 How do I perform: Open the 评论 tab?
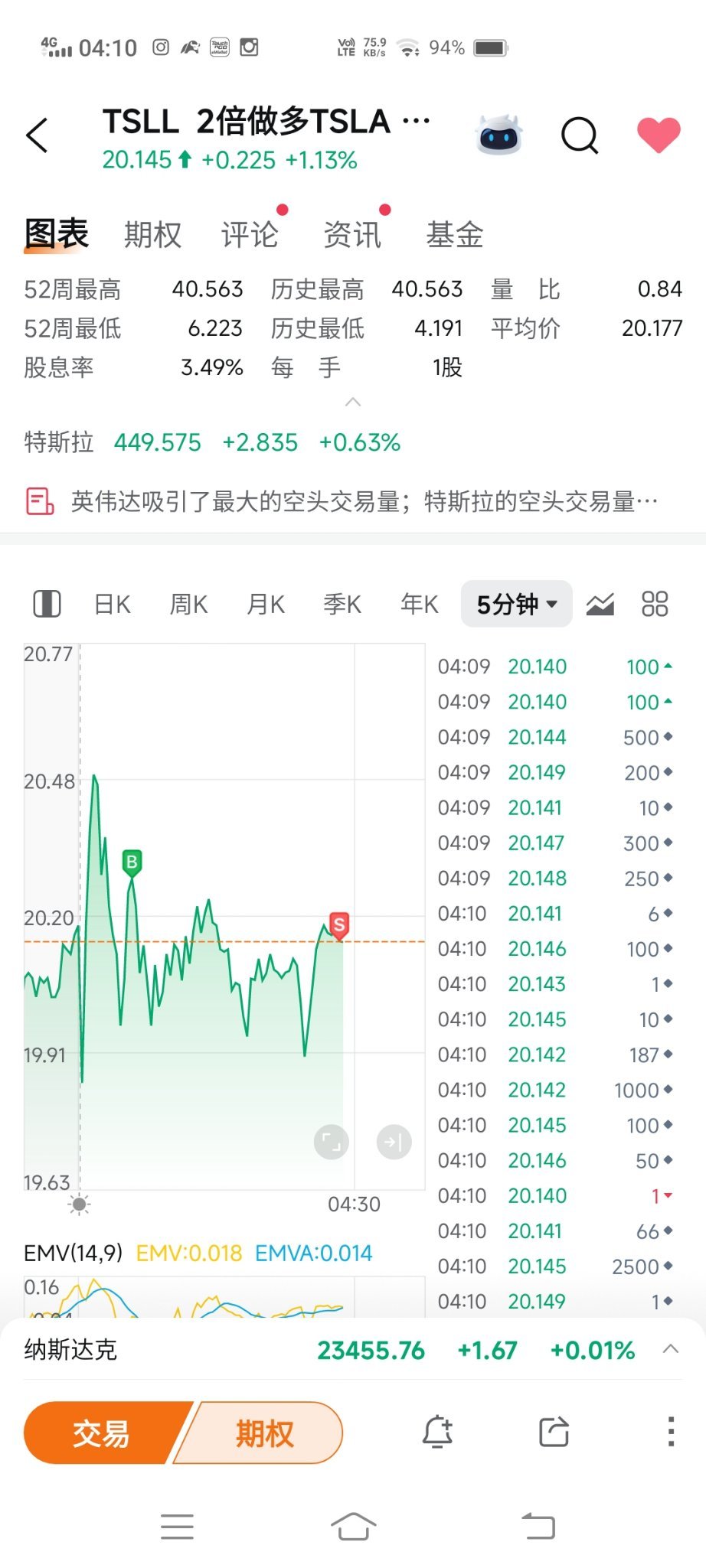[x=250, y=234]
